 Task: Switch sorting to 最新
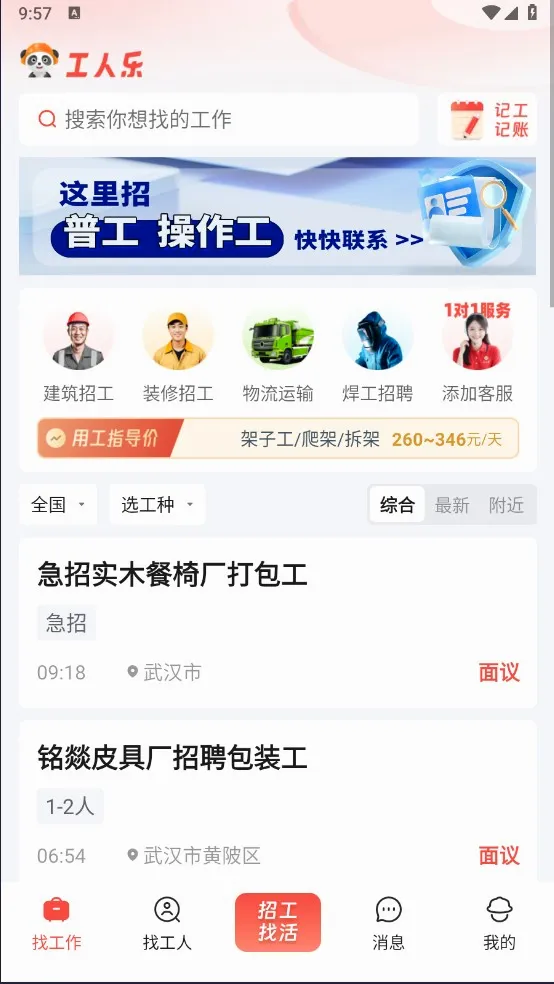[452, 505]
